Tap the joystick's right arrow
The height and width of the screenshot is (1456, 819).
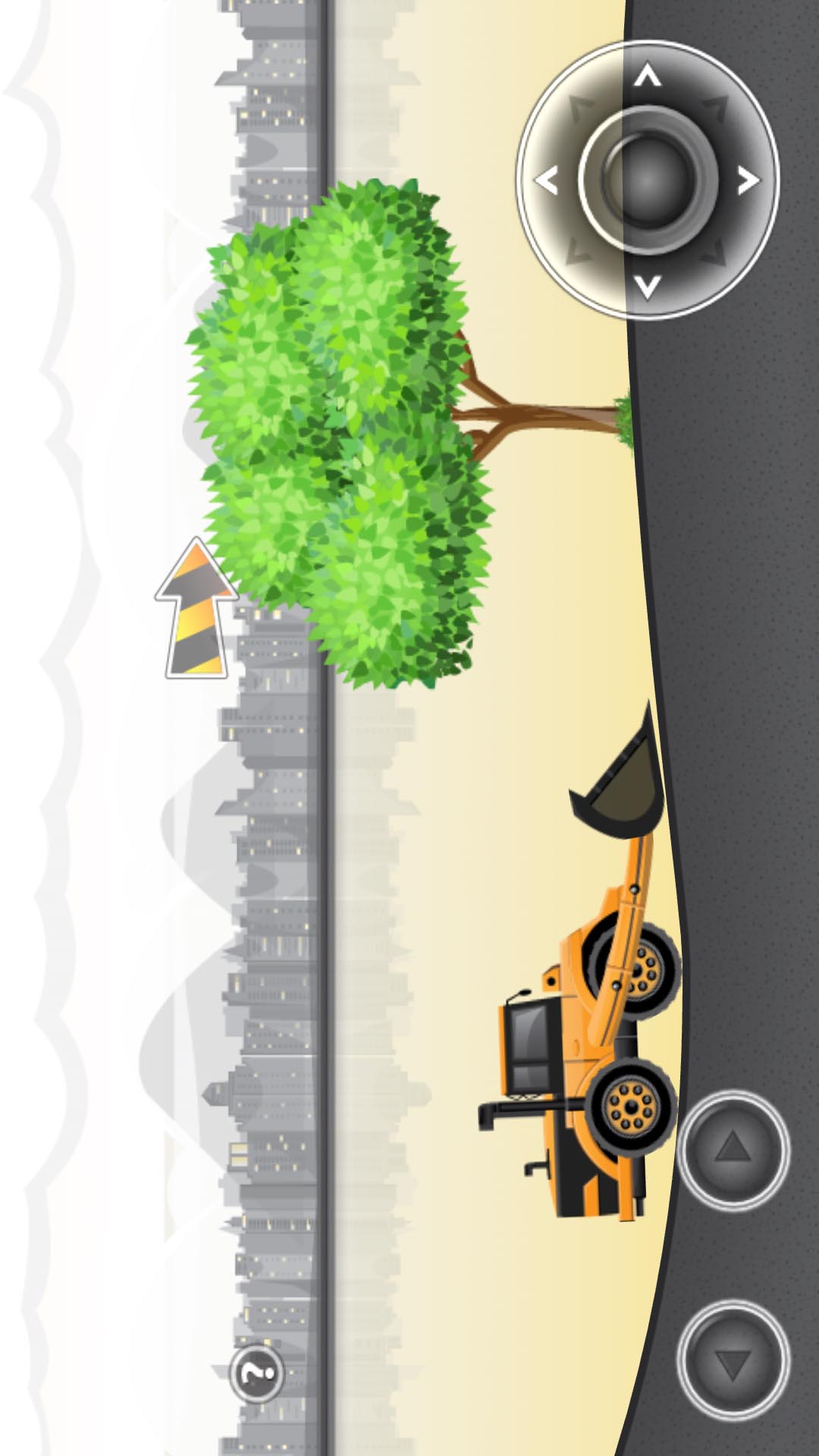[748, 180]
